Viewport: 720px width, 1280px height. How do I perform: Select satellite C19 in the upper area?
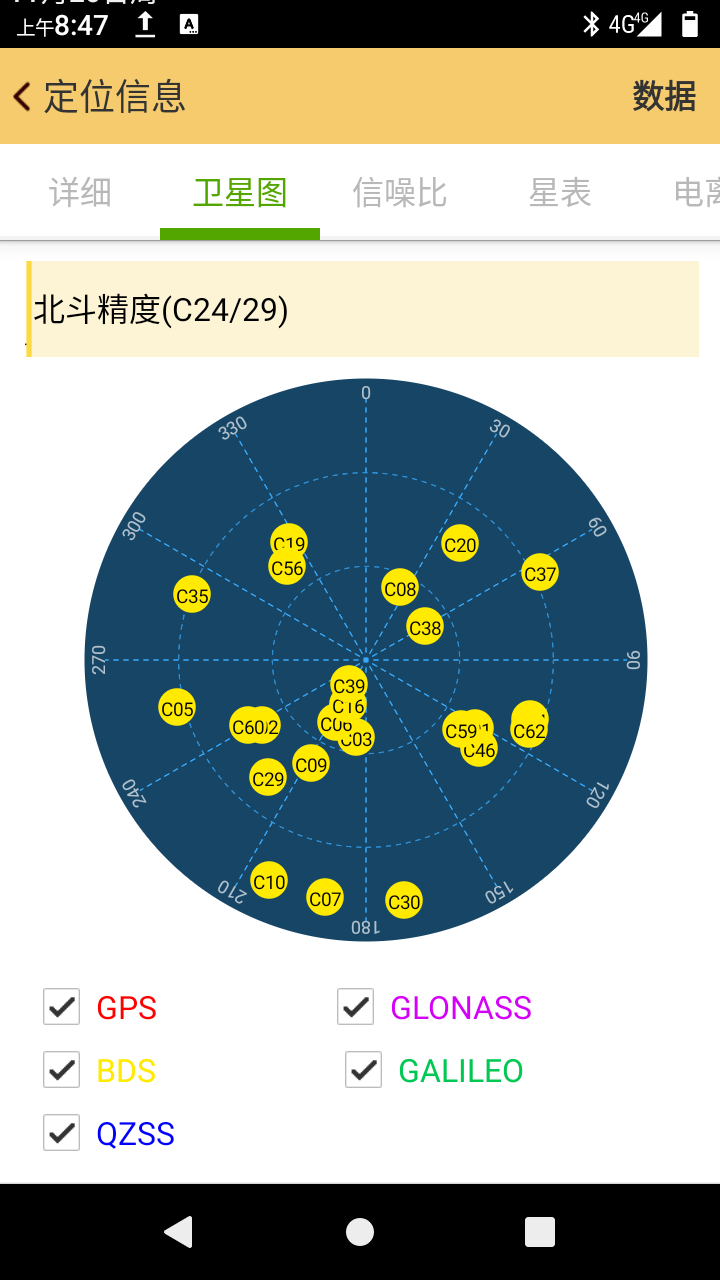click(x=289, y=543)
